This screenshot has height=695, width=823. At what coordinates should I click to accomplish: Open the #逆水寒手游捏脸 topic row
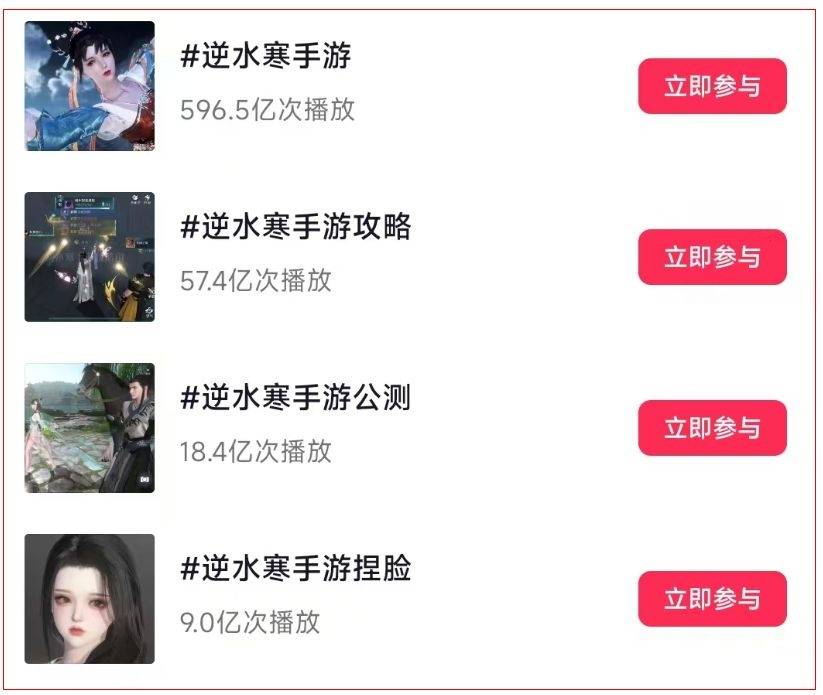295,570
